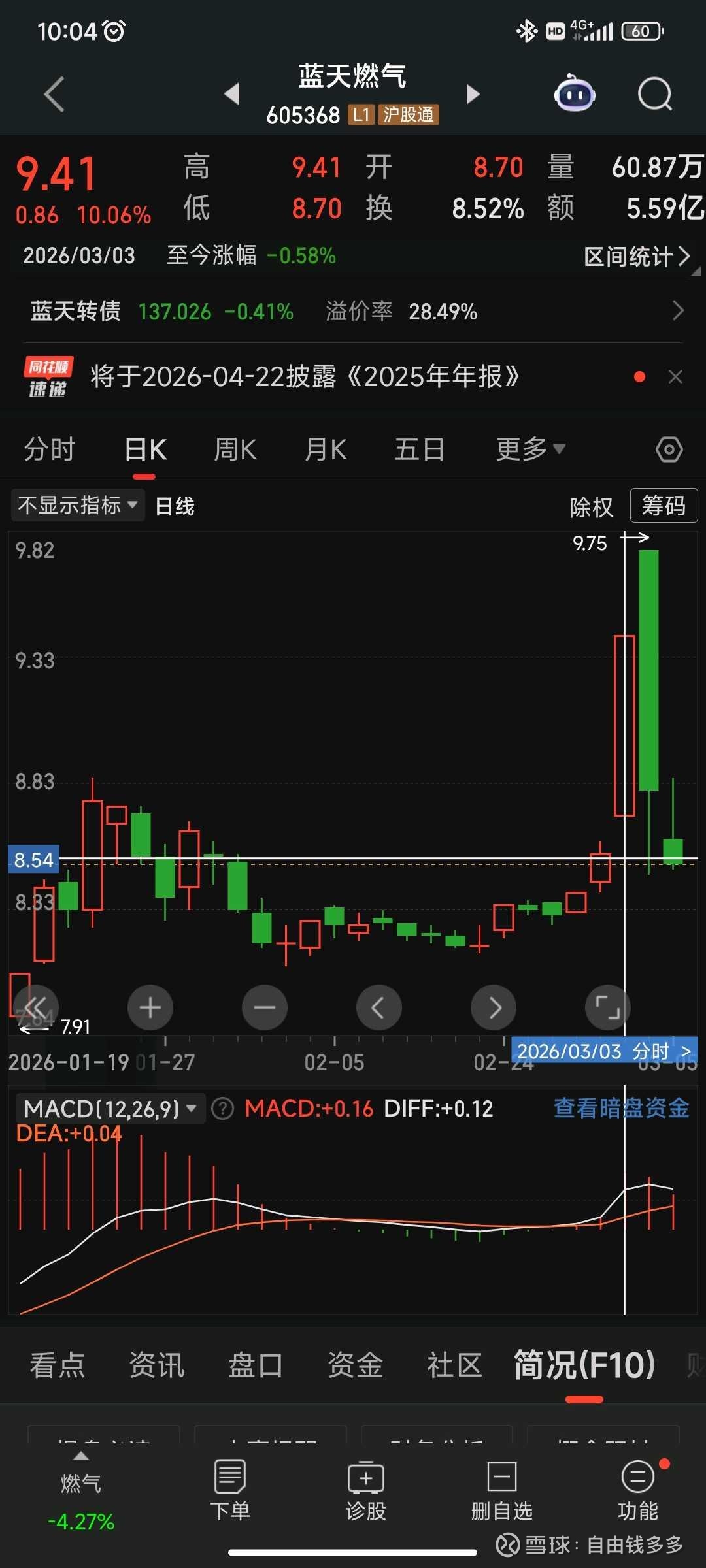Open the 蓝天转债 convertible bond row
The height and width of the screenshot is (1568, 706).
[353, 312]
